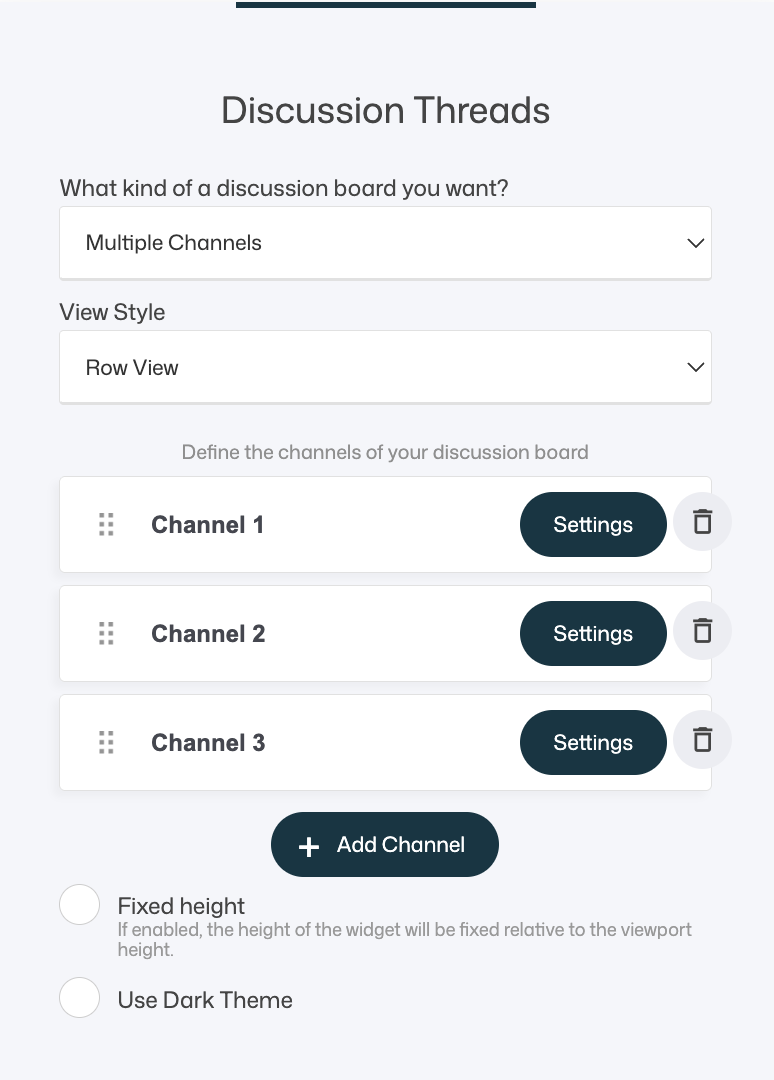The image size is (774, 1080).
Task: Open Settings for Channel 1
Action: 593,525
